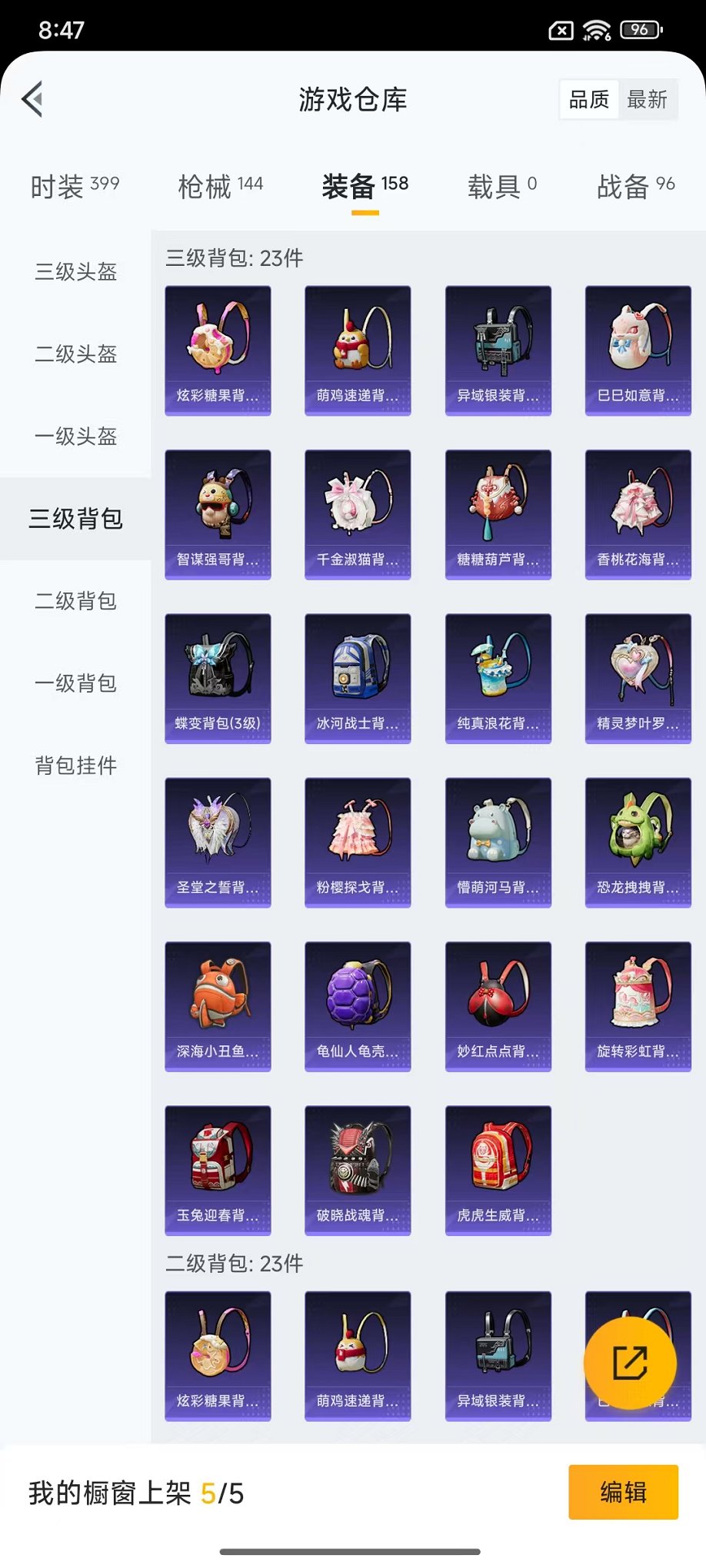The width and height of the screenshot is (706, 1568).
Task: Open the 蝶变背包(3级) item
Action: coord(218,678)
